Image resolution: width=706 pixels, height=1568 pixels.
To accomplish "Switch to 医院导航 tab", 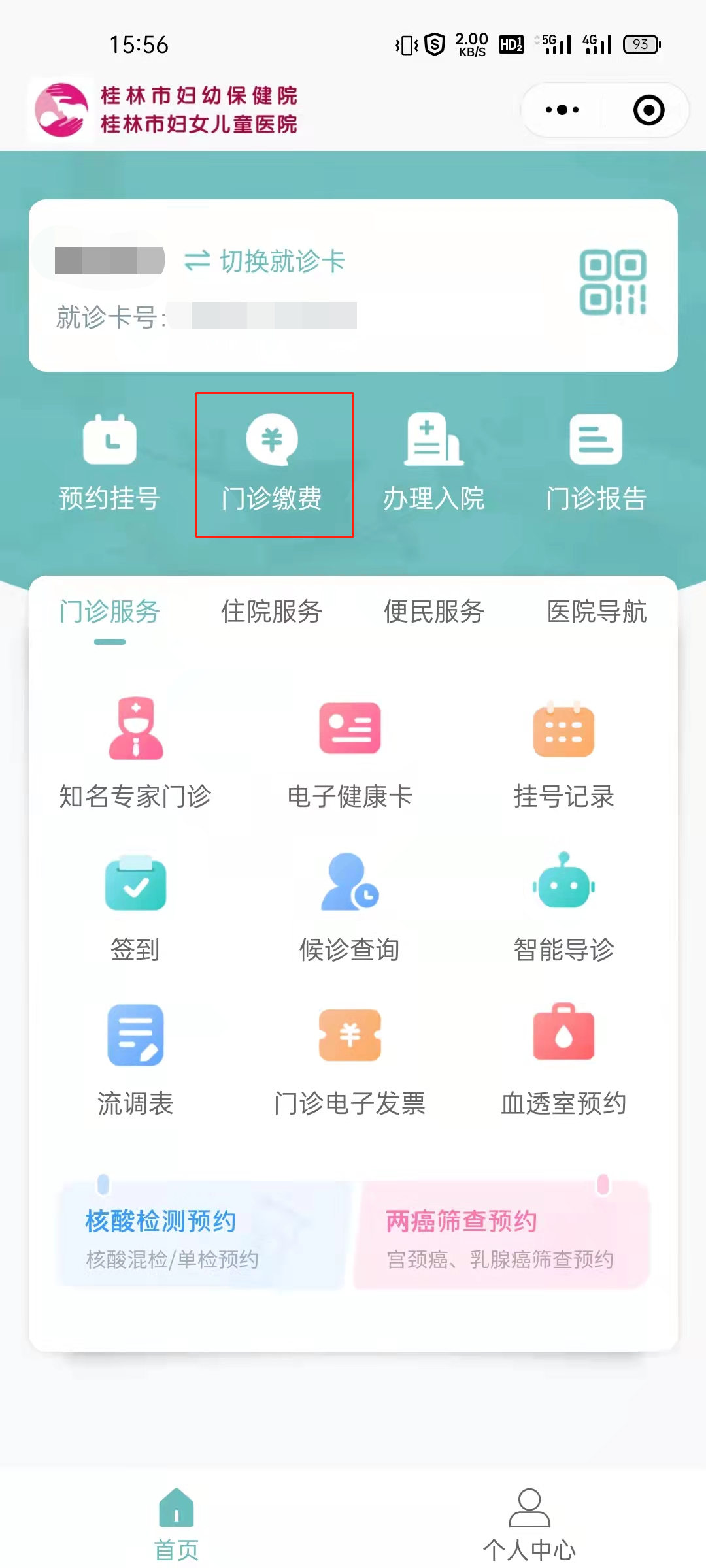I will click(x=596, y=612).
